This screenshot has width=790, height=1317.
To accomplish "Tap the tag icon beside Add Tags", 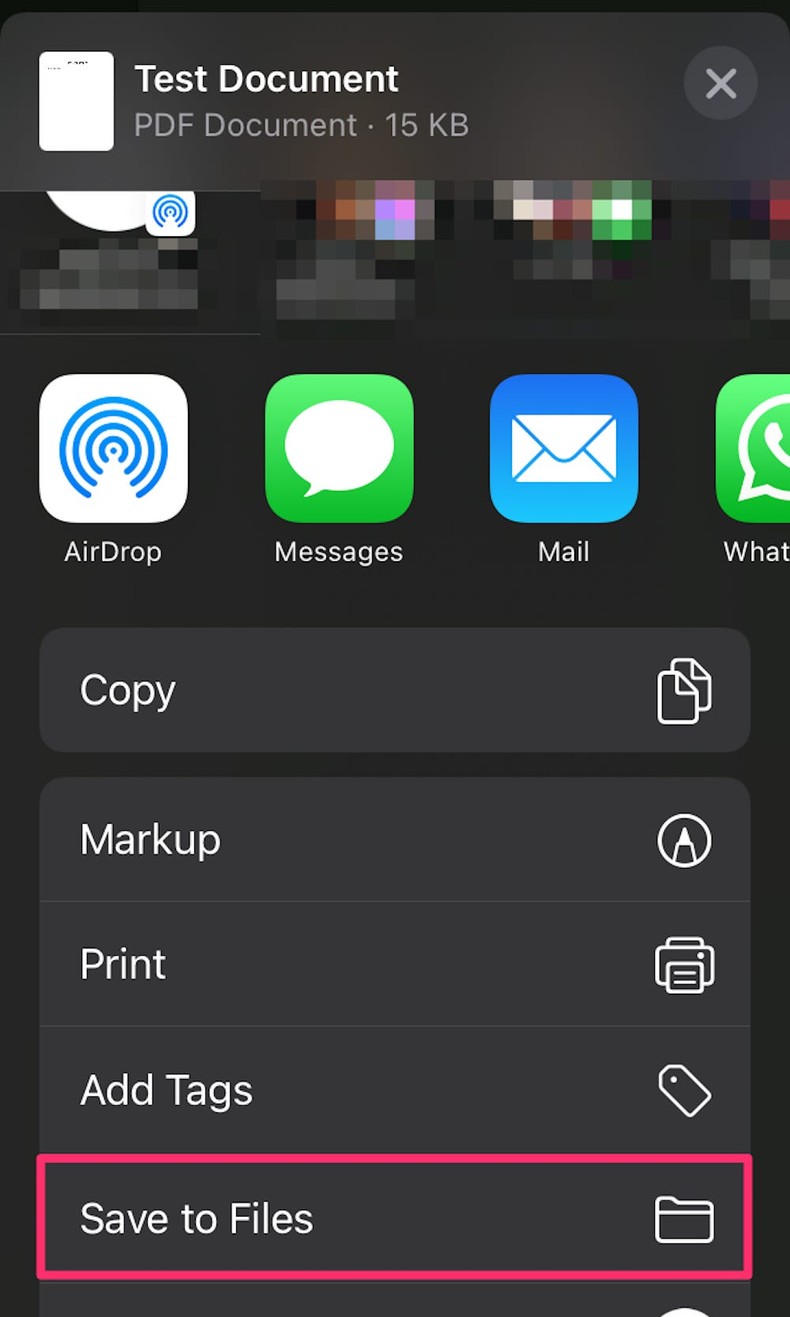I will (x=686, y=1090).
